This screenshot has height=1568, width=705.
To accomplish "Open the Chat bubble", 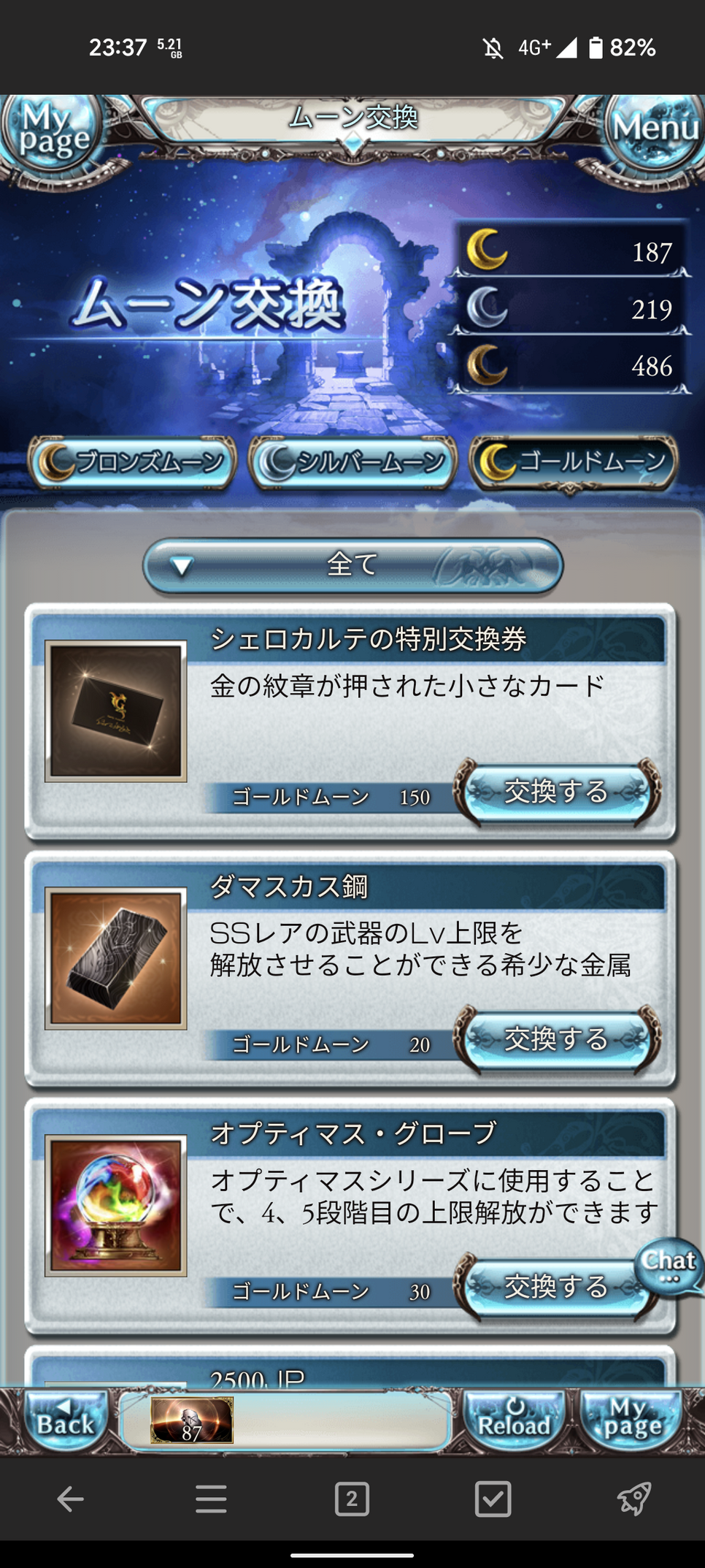I will coord(669,1266).
